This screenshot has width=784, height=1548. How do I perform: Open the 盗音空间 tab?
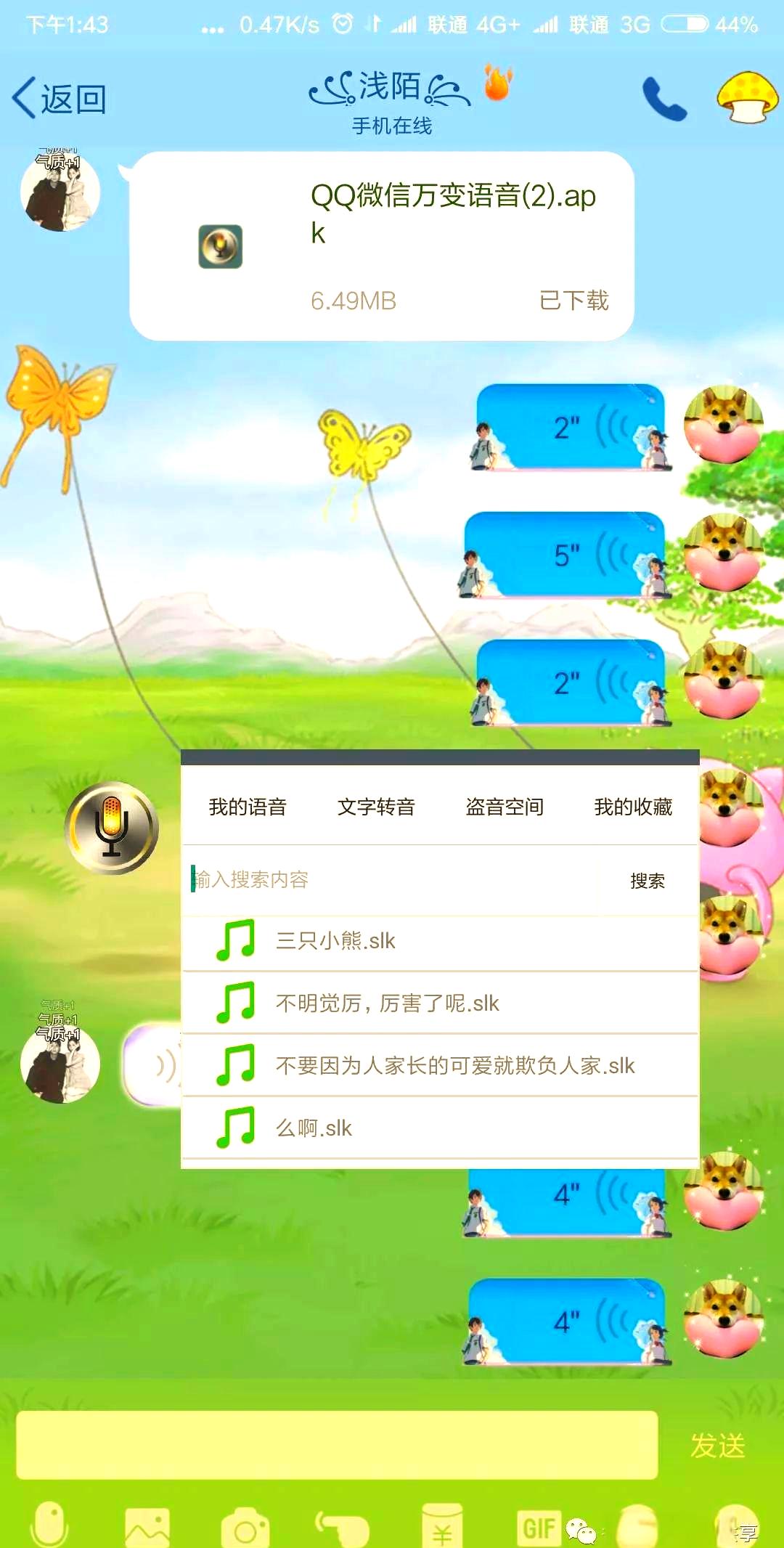coord(505,807)
